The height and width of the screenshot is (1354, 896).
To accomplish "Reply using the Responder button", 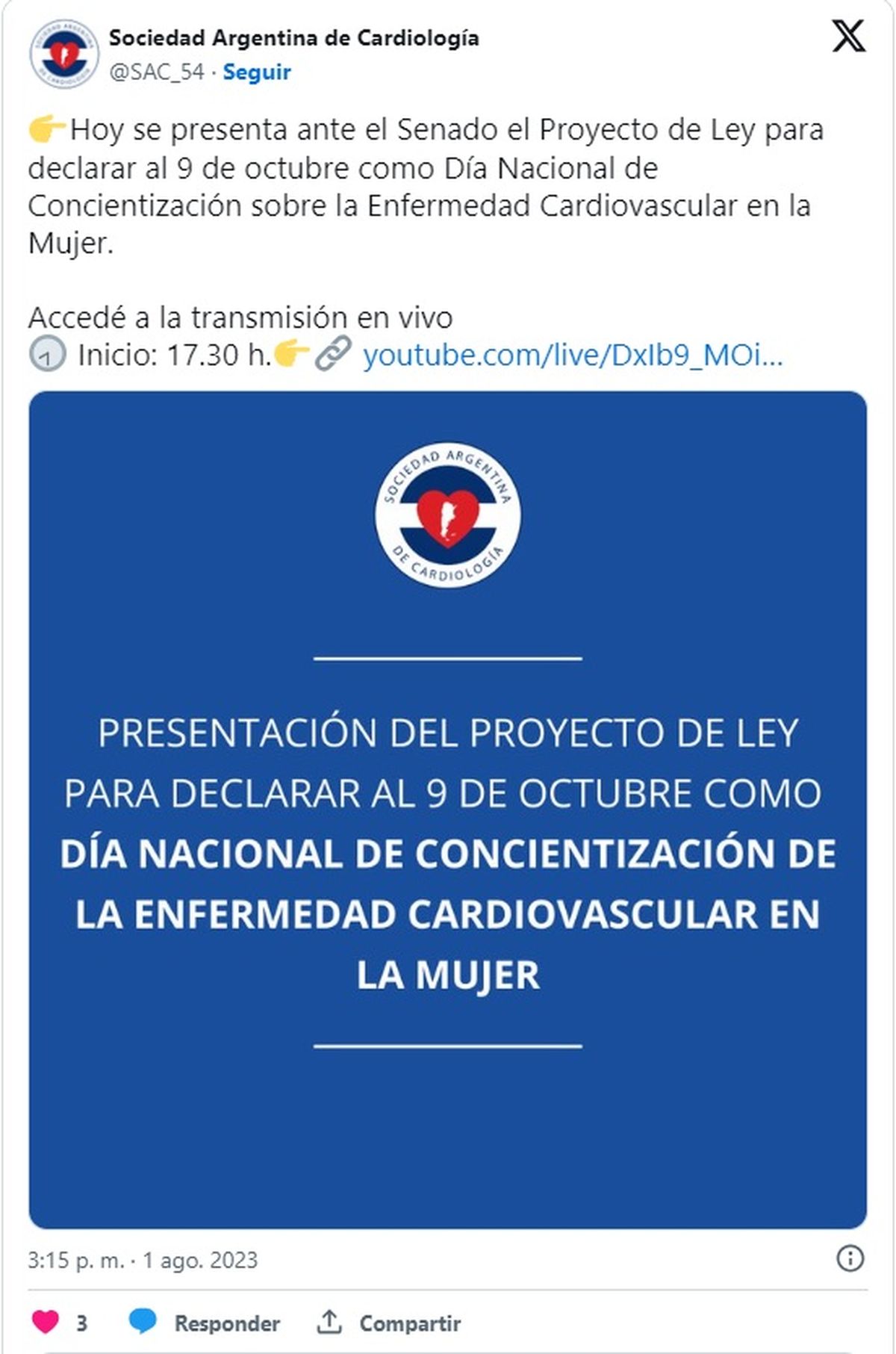I will coord(205,1323).
